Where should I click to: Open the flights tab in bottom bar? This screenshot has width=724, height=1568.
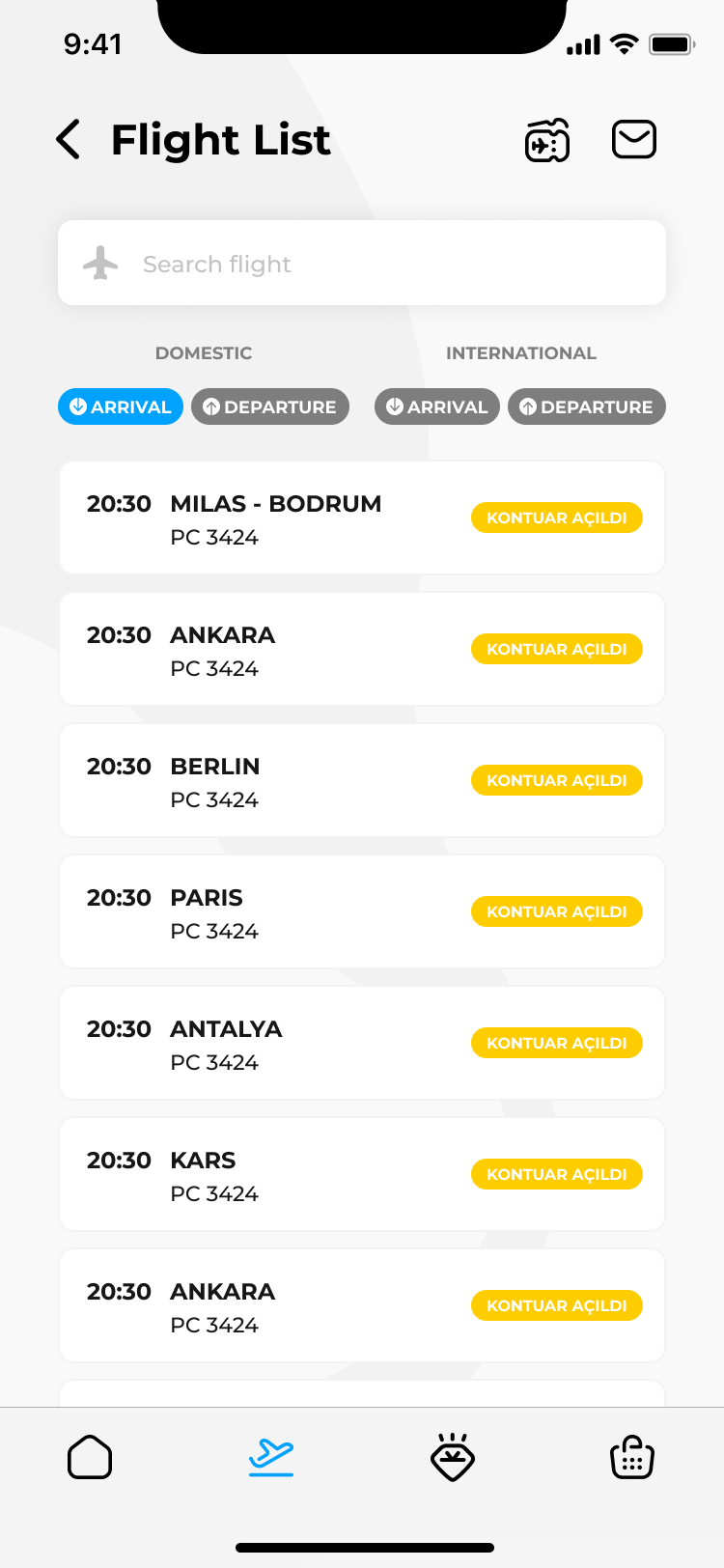pyautogui.click(x=271, y=1457)
